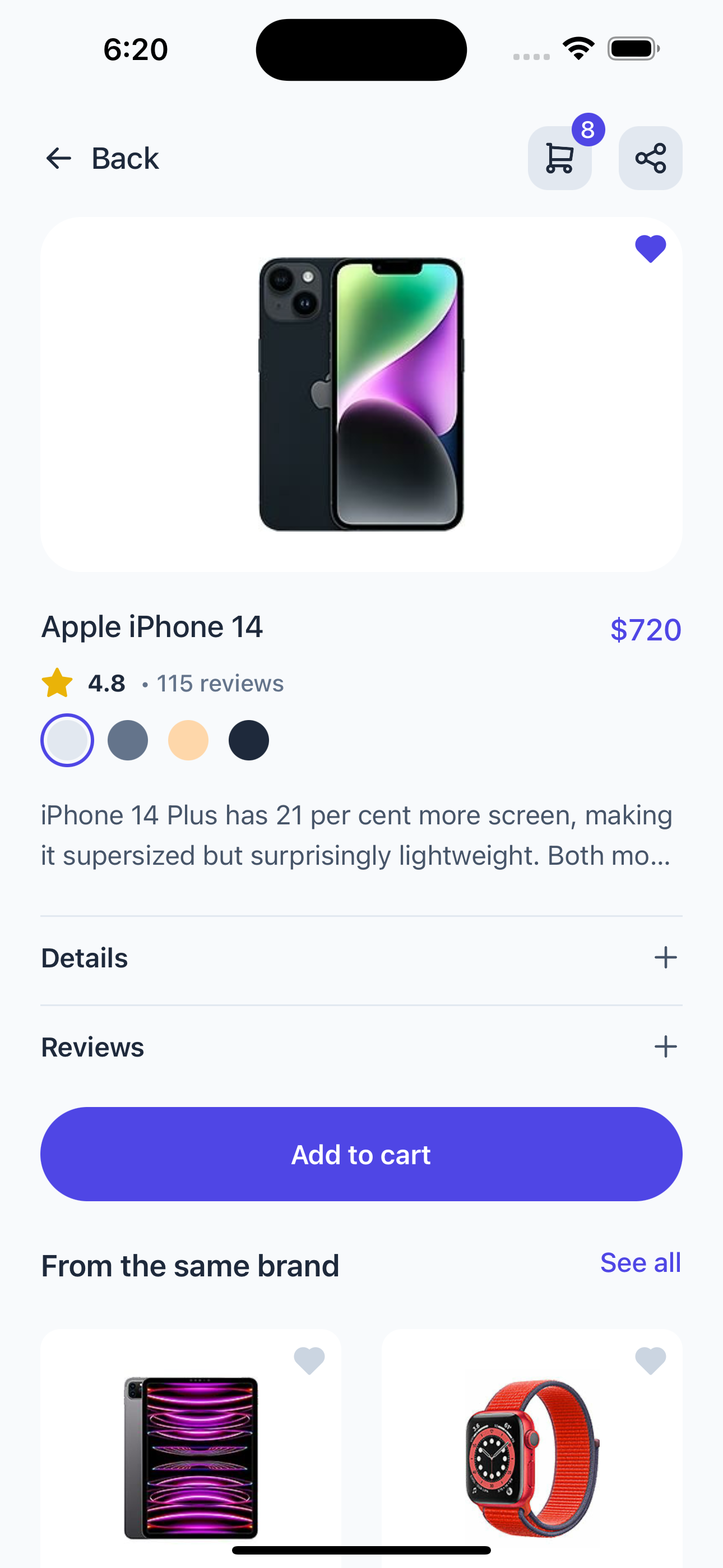Click the back arrow

click(x=59, y=158)
